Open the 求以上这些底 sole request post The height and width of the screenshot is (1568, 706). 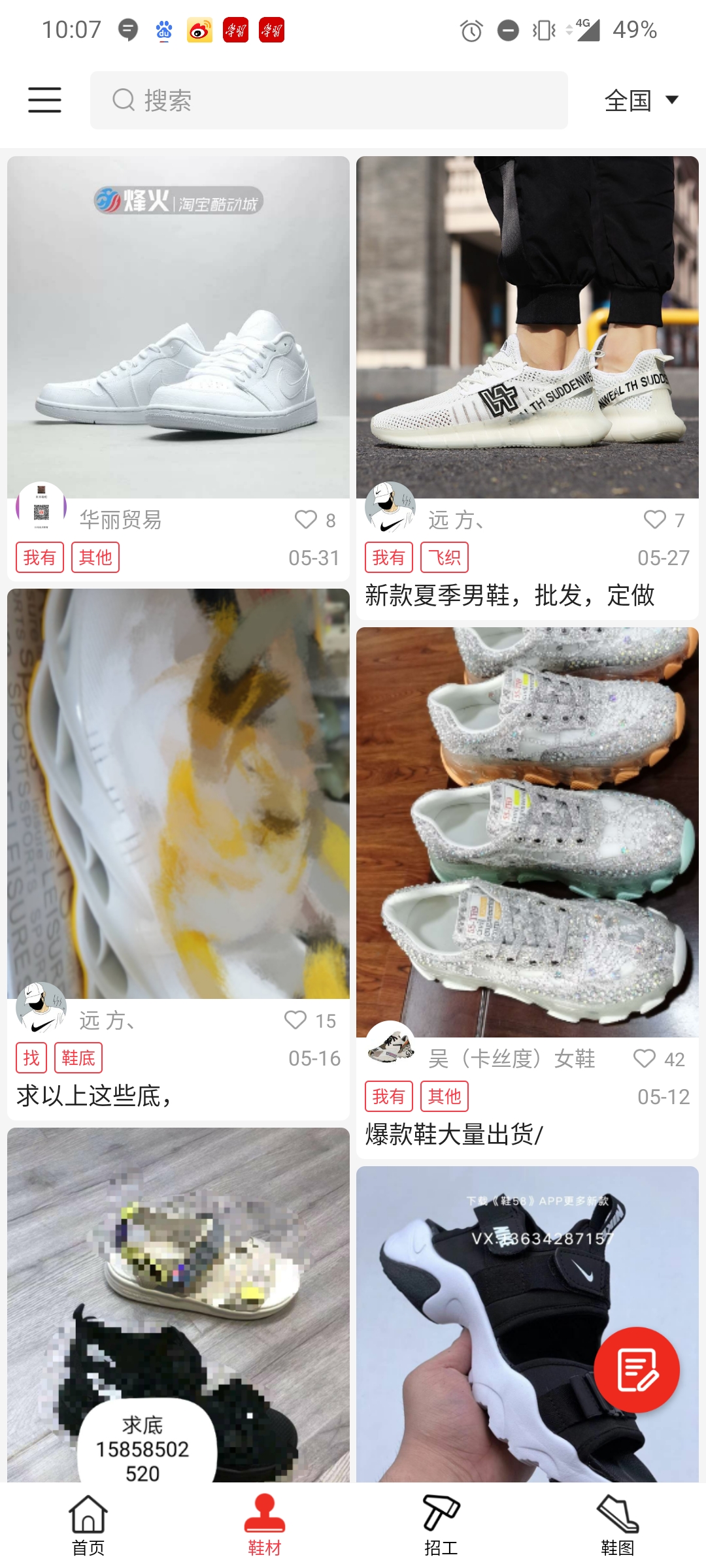(178, 793)
